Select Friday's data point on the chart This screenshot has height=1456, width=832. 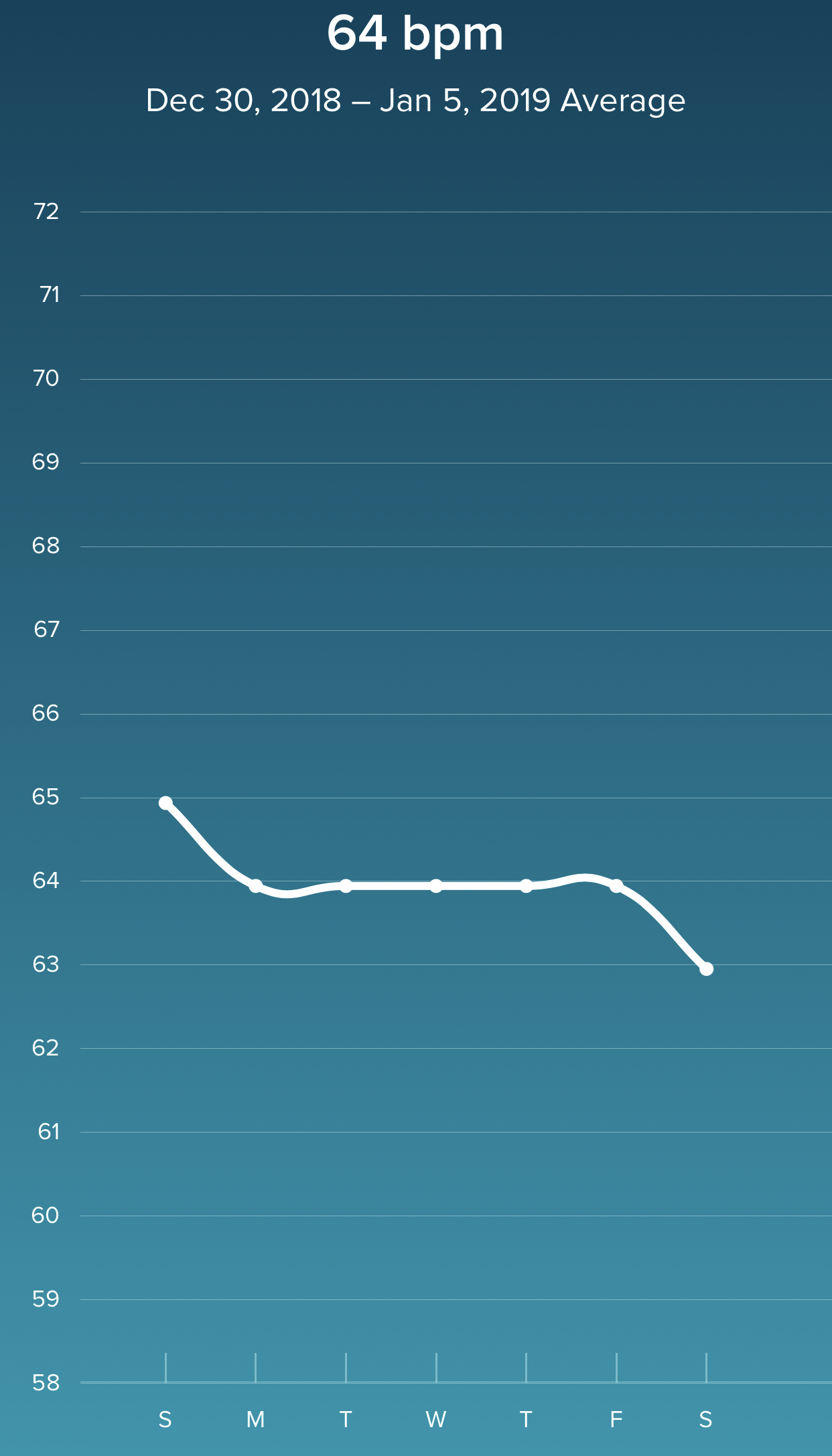(616, 886)
